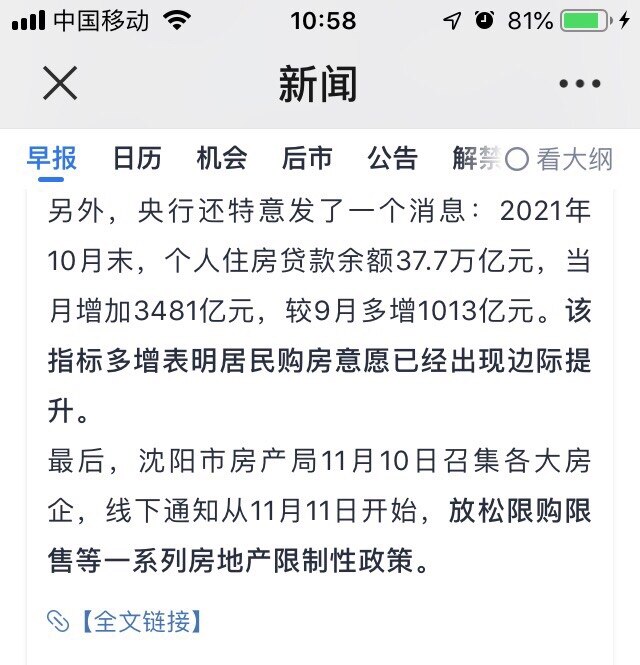Viewport: 640px width, 665px height.
Task: Switch to the 日历 tab
Action: point(137,158)
